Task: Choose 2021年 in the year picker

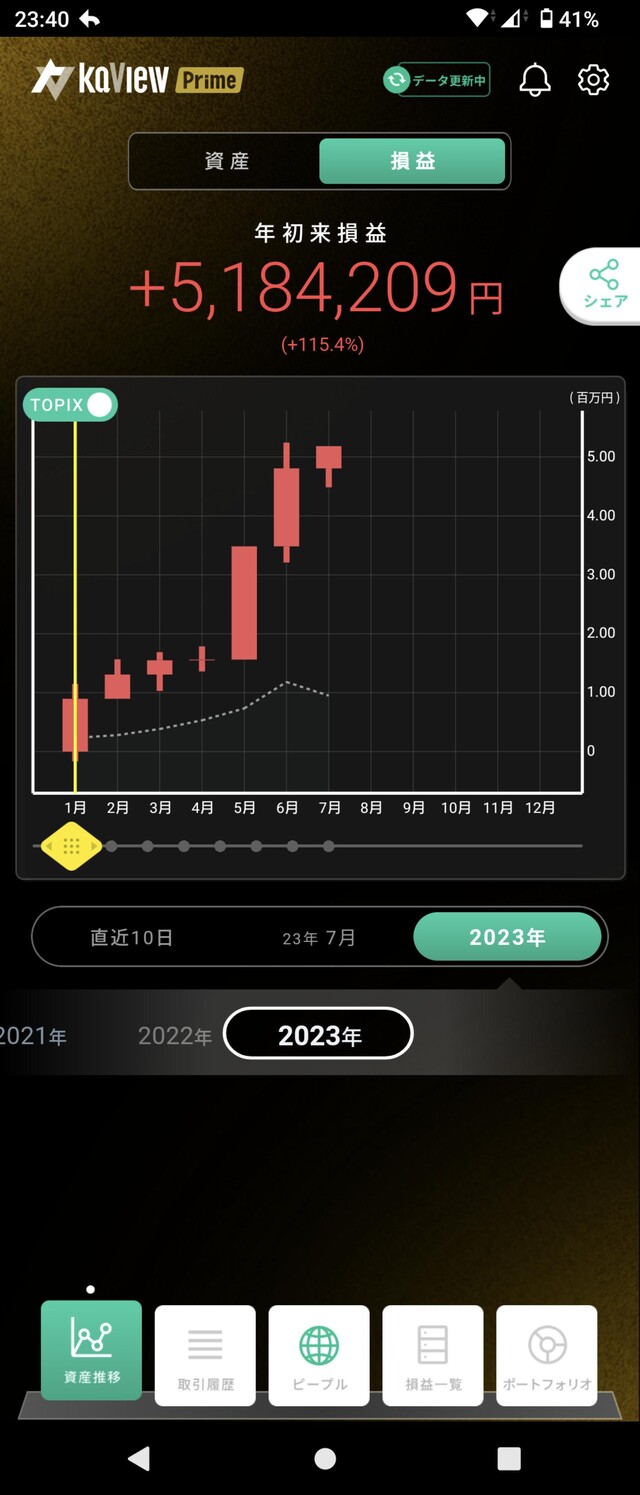Action: point(32,1035)
